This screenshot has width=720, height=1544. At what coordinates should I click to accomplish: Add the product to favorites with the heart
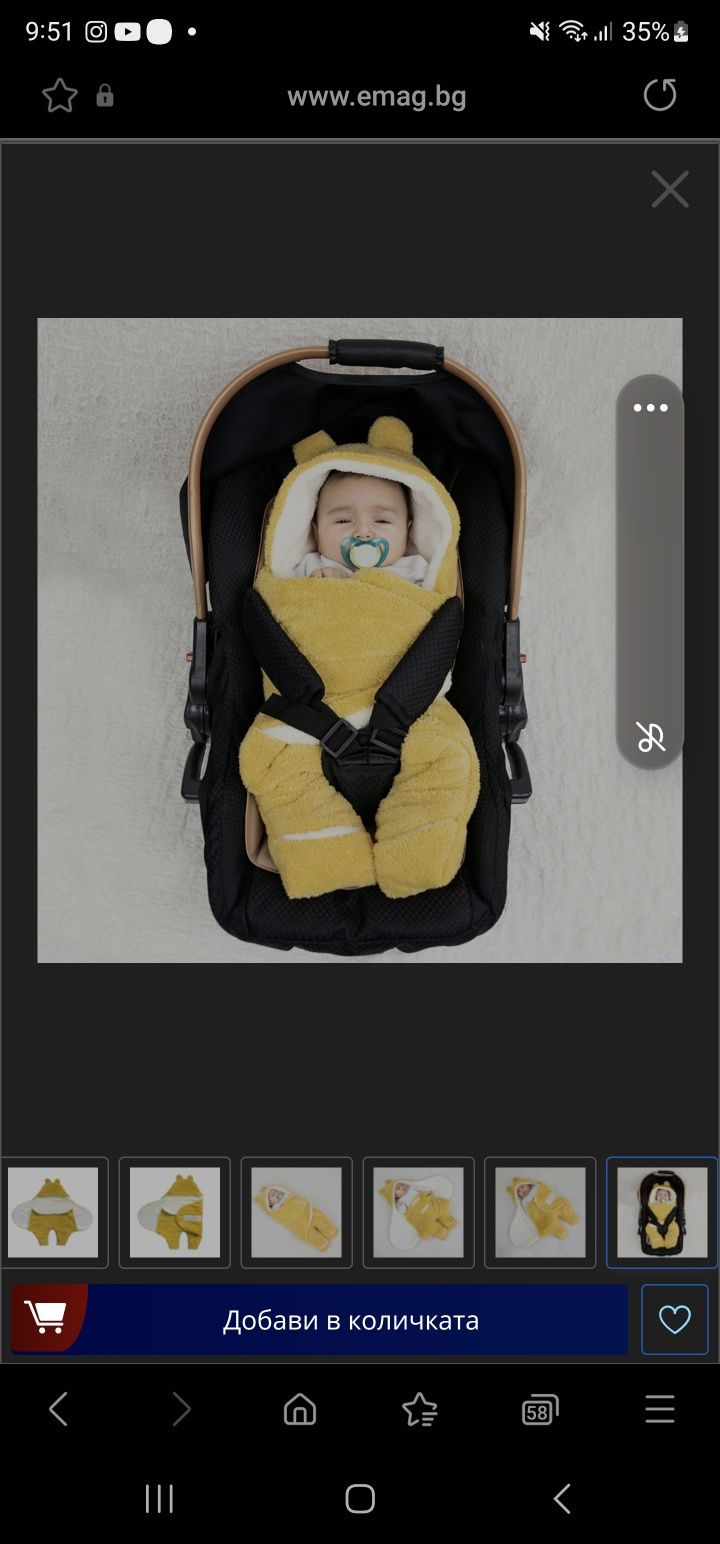pyautogui.click(x=675, y=1320)
